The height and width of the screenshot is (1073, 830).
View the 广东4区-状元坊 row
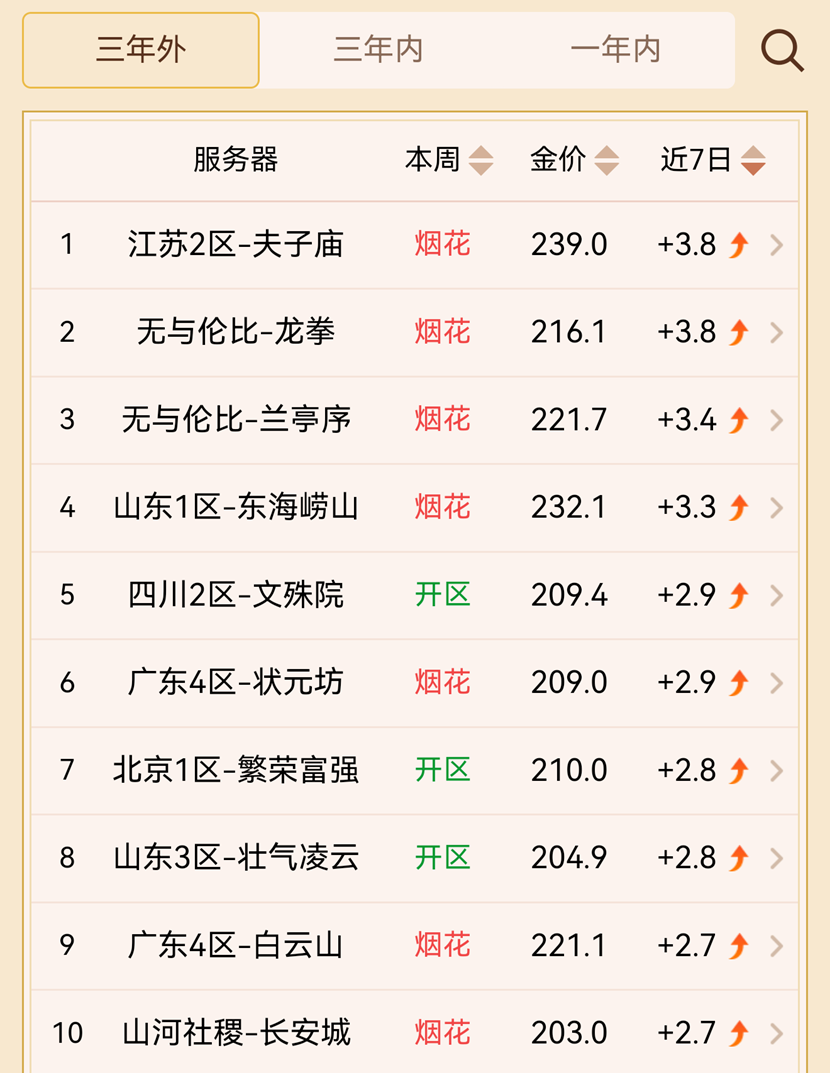[x=415, y=683]
